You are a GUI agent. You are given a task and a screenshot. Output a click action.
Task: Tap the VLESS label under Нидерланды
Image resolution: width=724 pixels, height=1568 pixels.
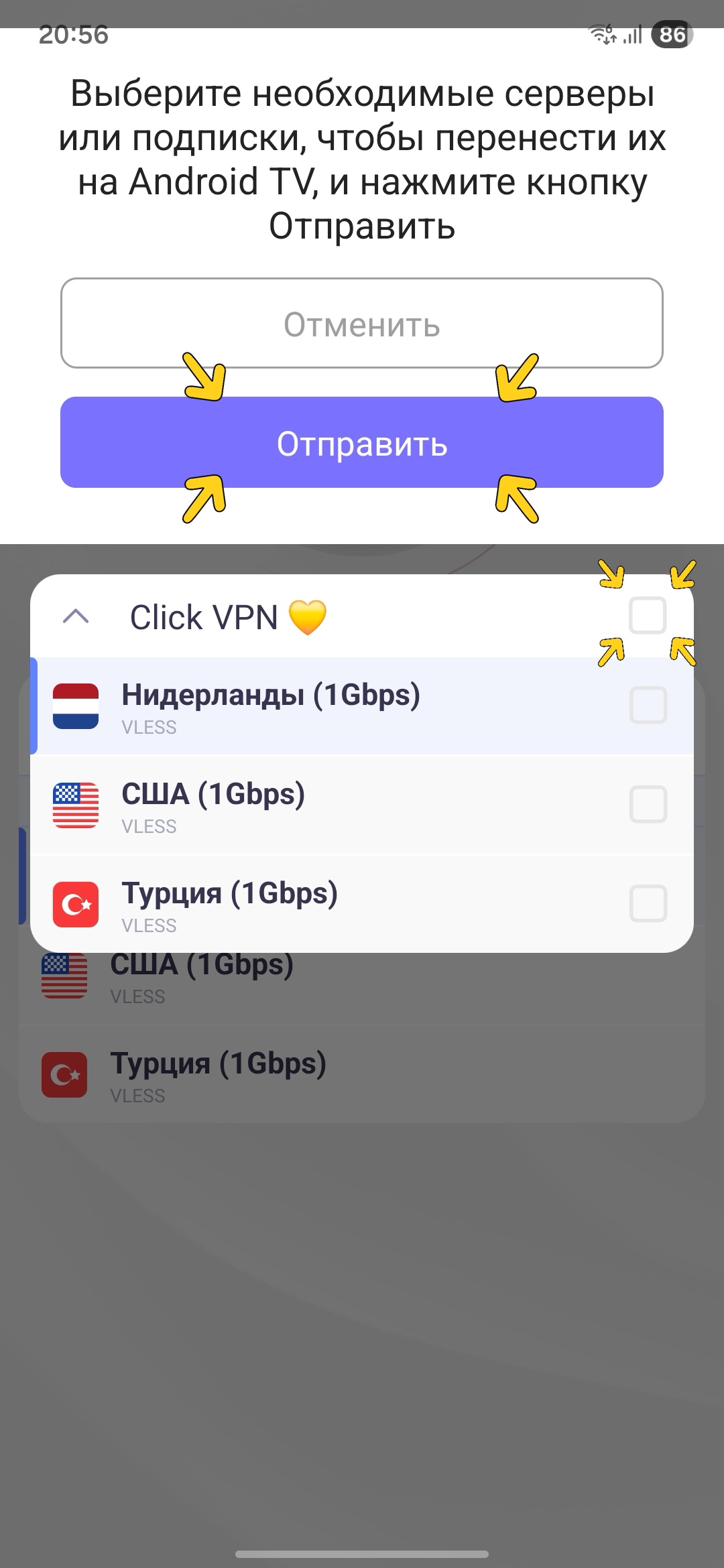(149, 727)
